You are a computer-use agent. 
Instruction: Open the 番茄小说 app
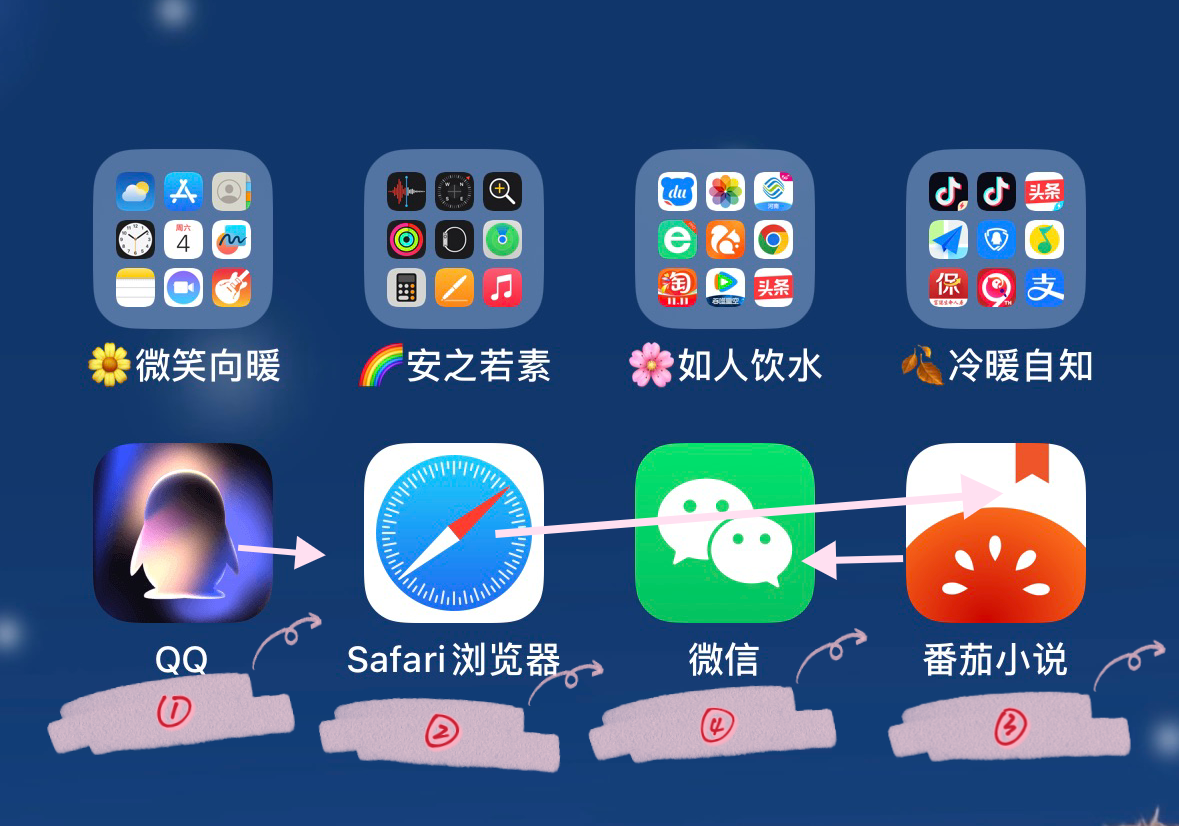pyautogui.click(x=995, y=533)
